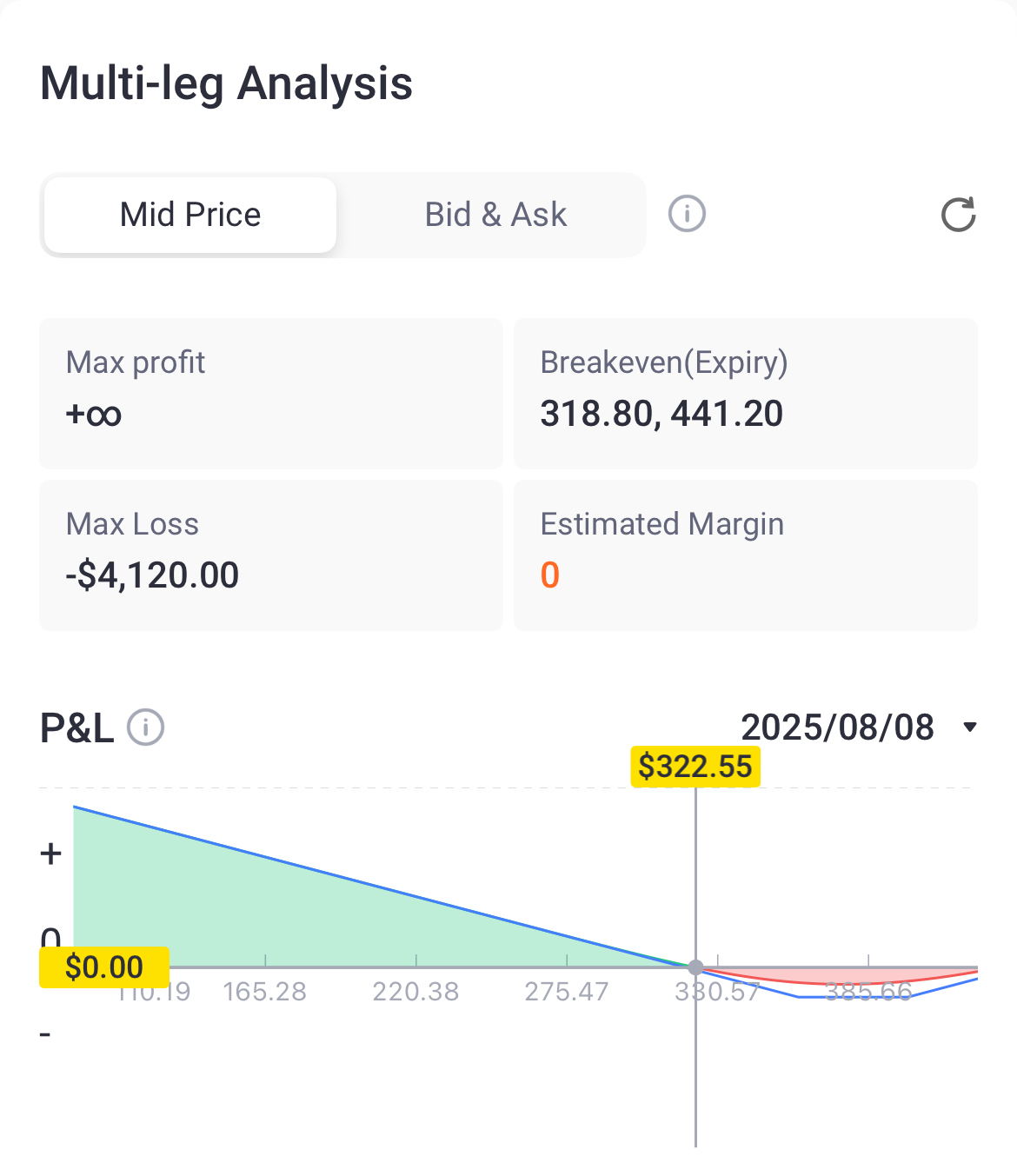Viewport: 1017px width, 1176px height.
Task: Click the Max profit infinity value
Action: 92,415
